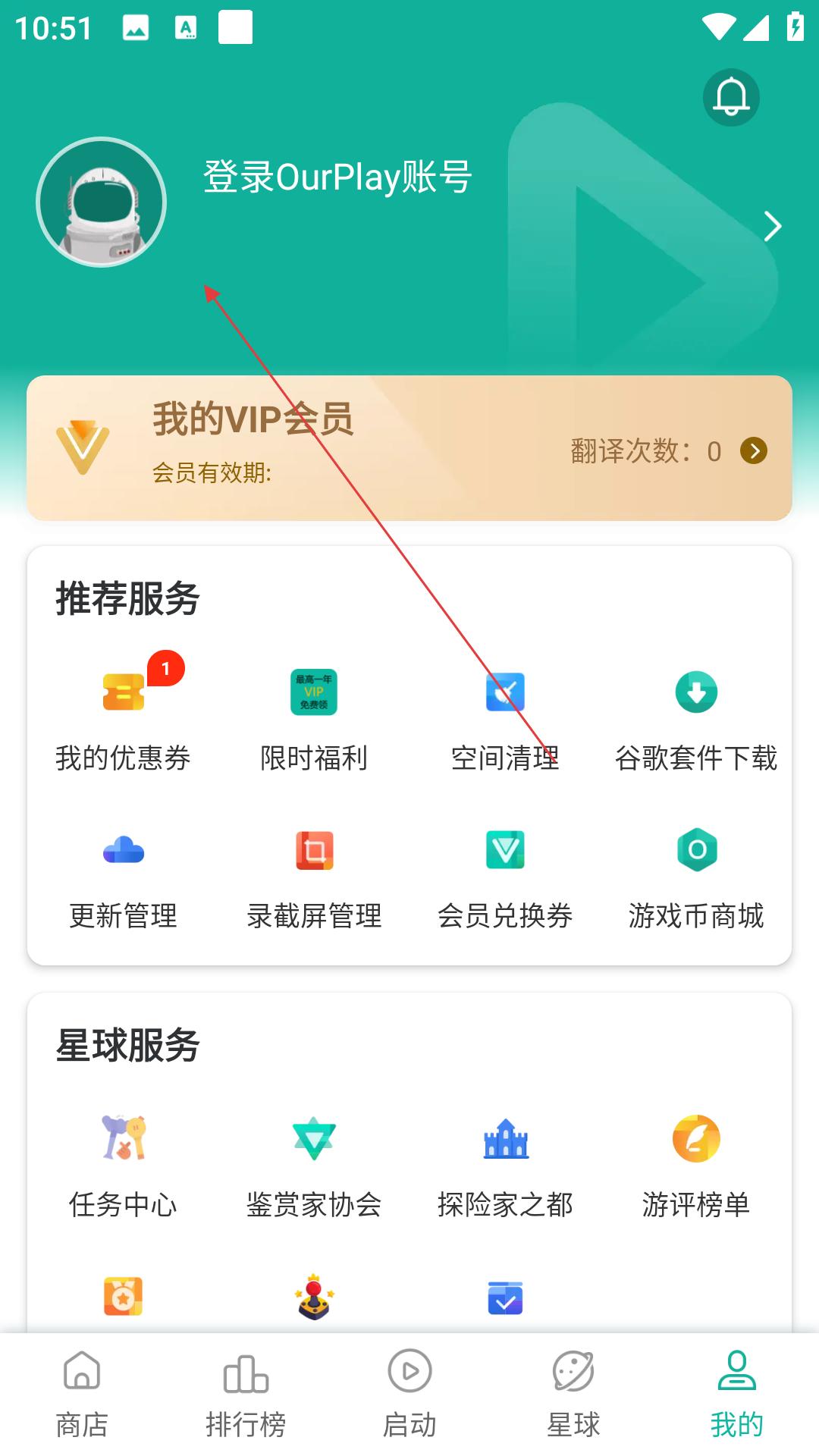Image resolution: width=819 pixels, height=1456 pixels.
Task: Open 探险家之都
Action: [x=505, y=1164]
